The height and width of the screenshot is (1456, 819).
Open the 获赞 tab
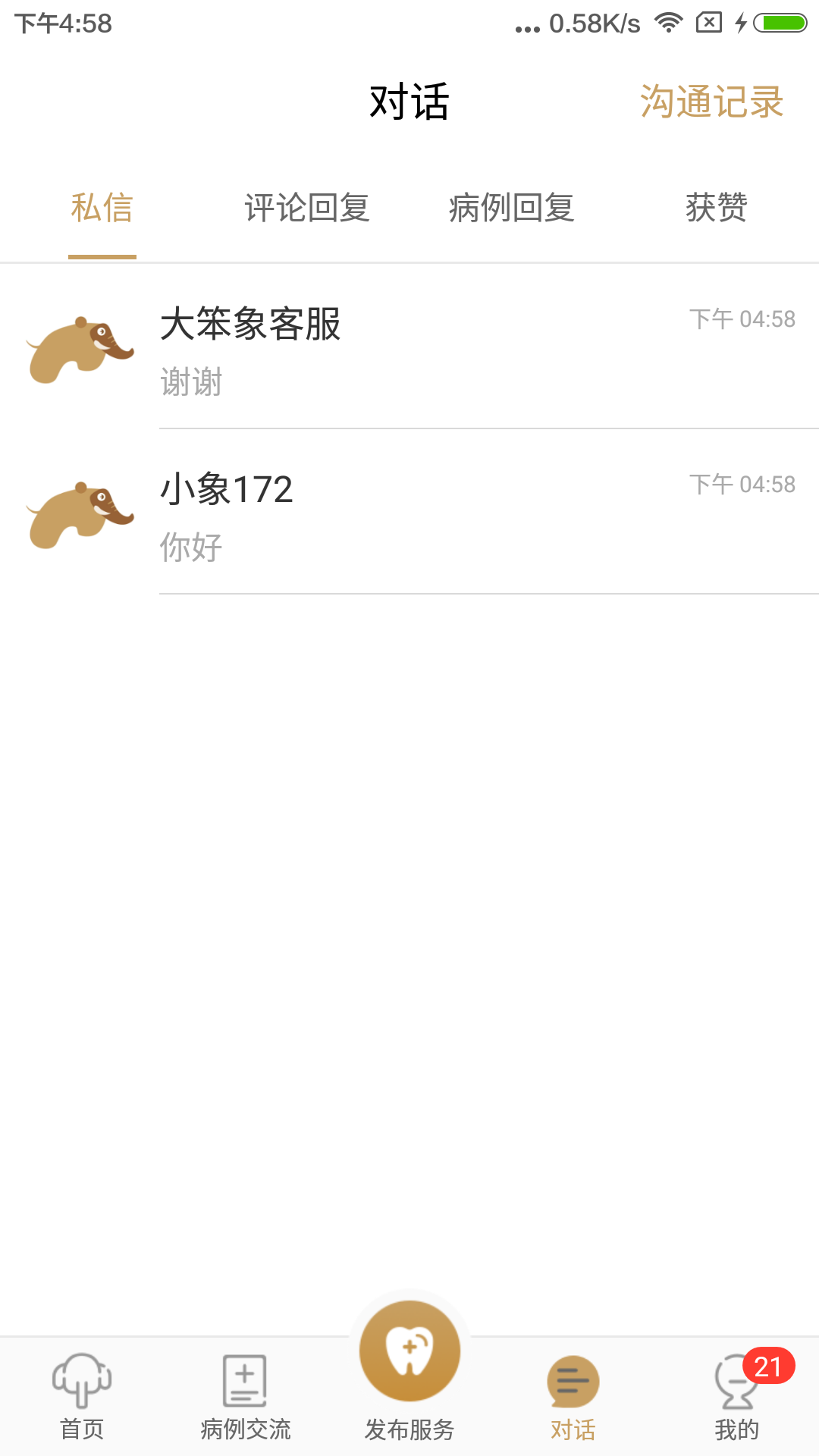pyautogui.click(x=717, y=210)
